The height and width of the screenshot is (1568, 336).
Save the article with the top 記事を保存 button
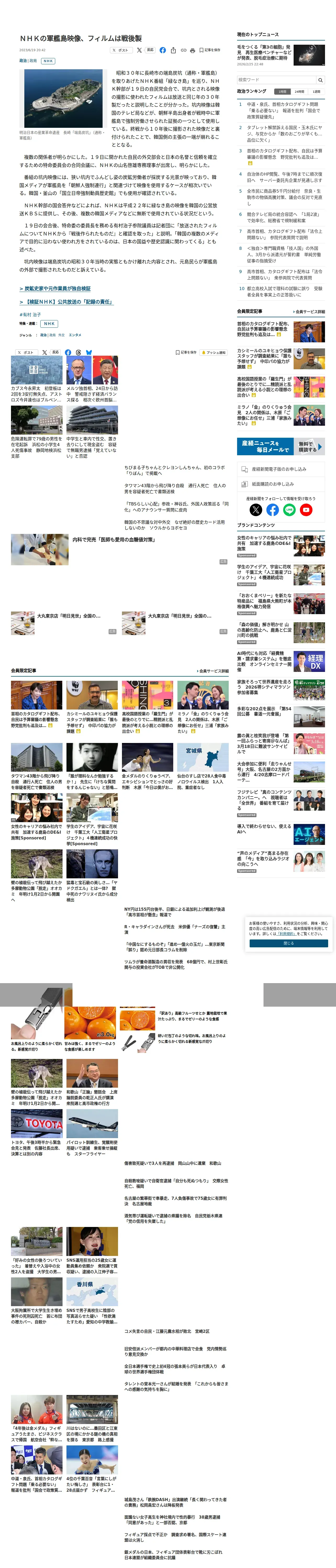[210, 50]
